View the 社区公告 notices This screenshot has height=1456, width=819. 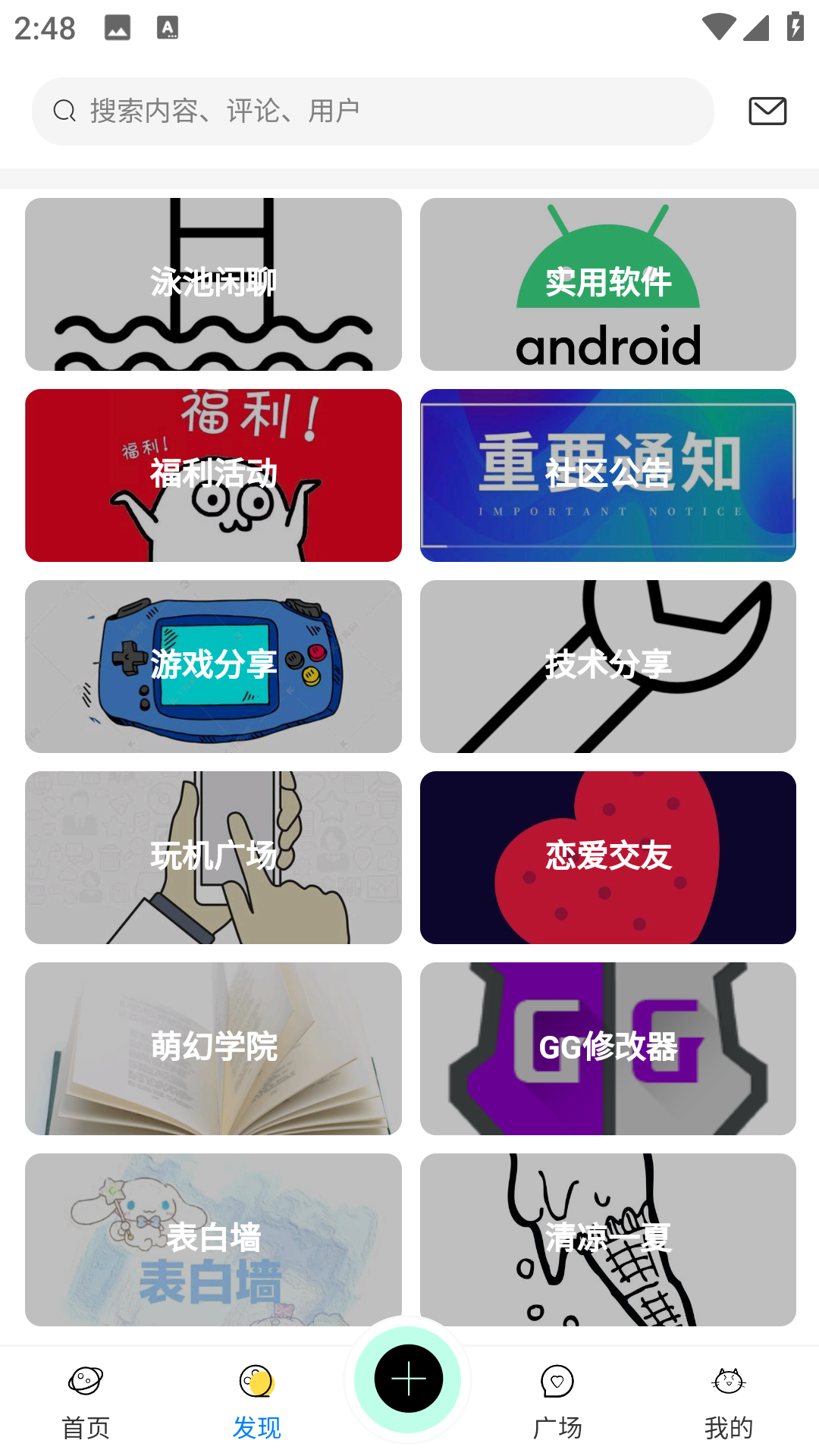tap(607, 475)
